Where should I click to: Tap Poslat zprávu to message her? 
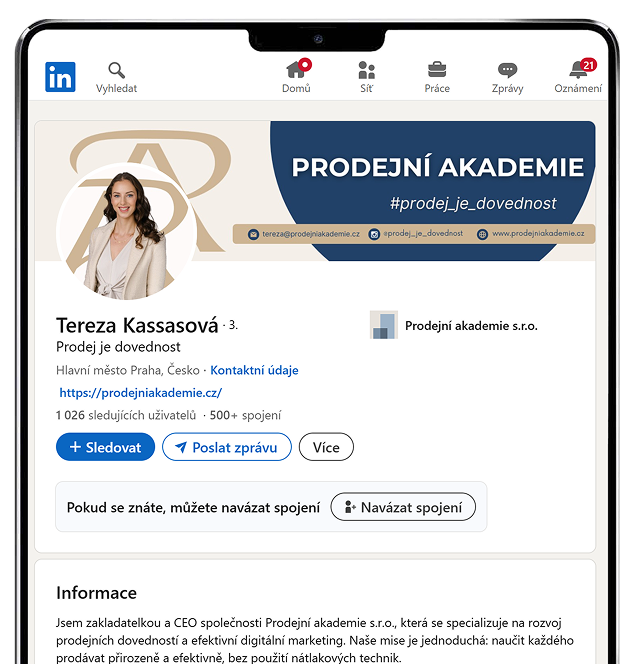tap(226, 447)
